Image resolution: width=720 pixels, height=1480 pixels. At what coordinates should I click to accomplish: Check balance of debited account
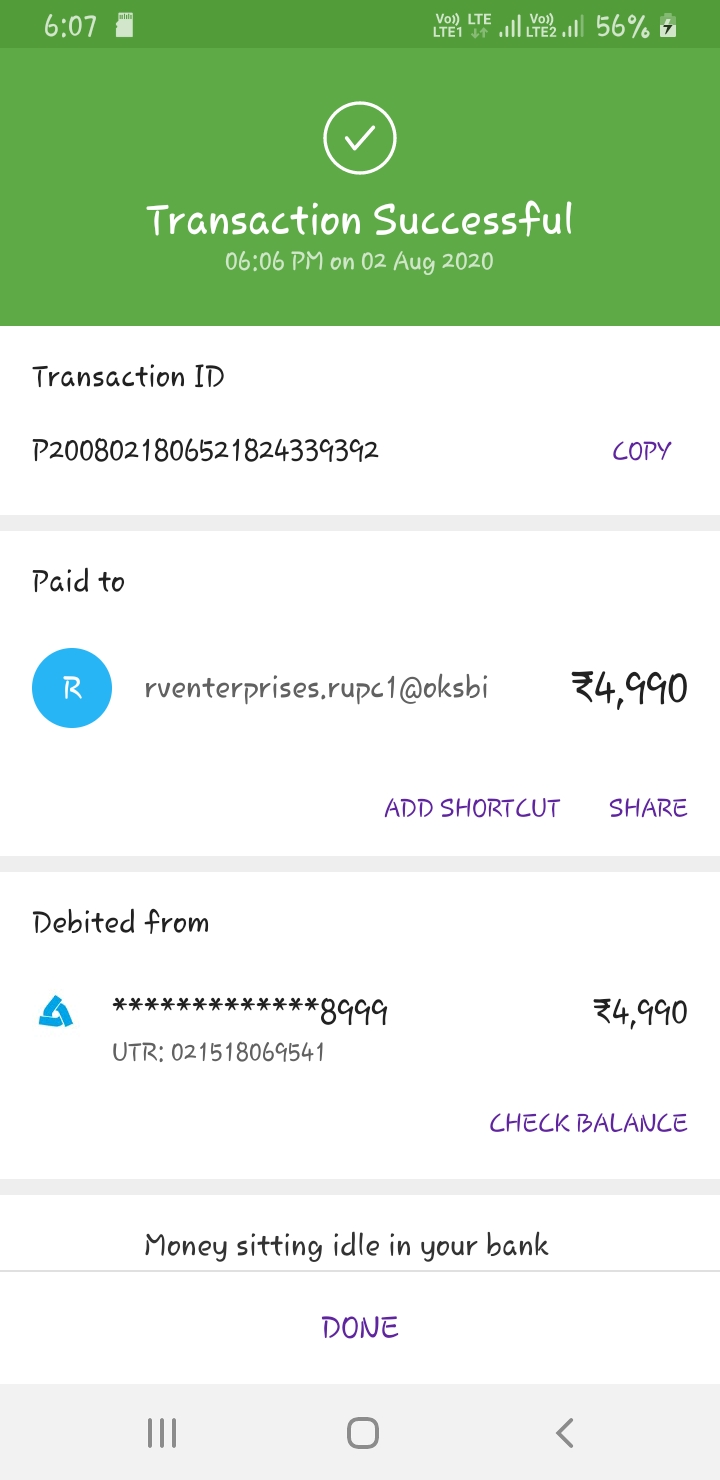[588, 1123]
